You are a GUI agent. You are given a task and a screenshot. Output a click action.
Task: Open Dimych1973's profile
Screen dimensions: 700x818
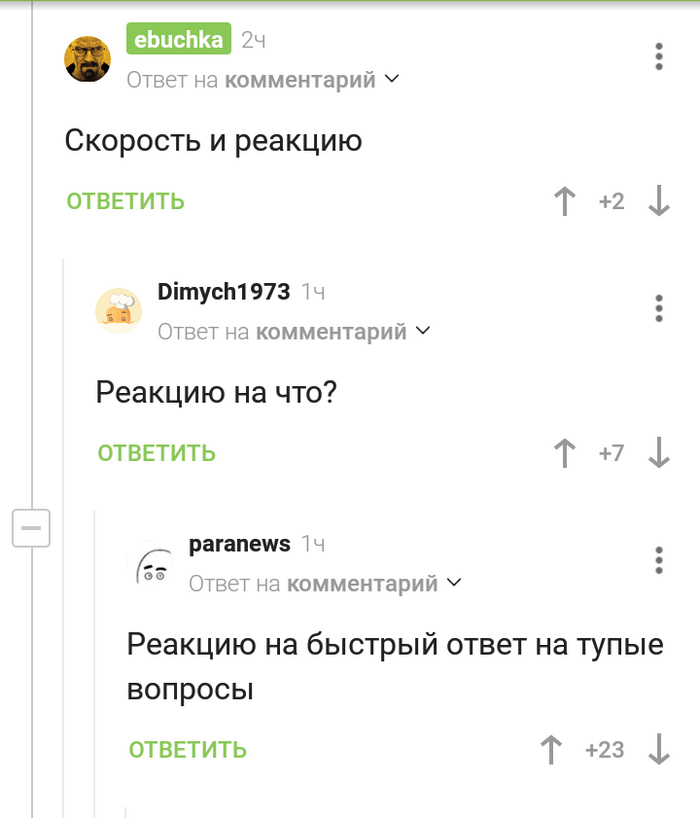click(x=223, y=291)
